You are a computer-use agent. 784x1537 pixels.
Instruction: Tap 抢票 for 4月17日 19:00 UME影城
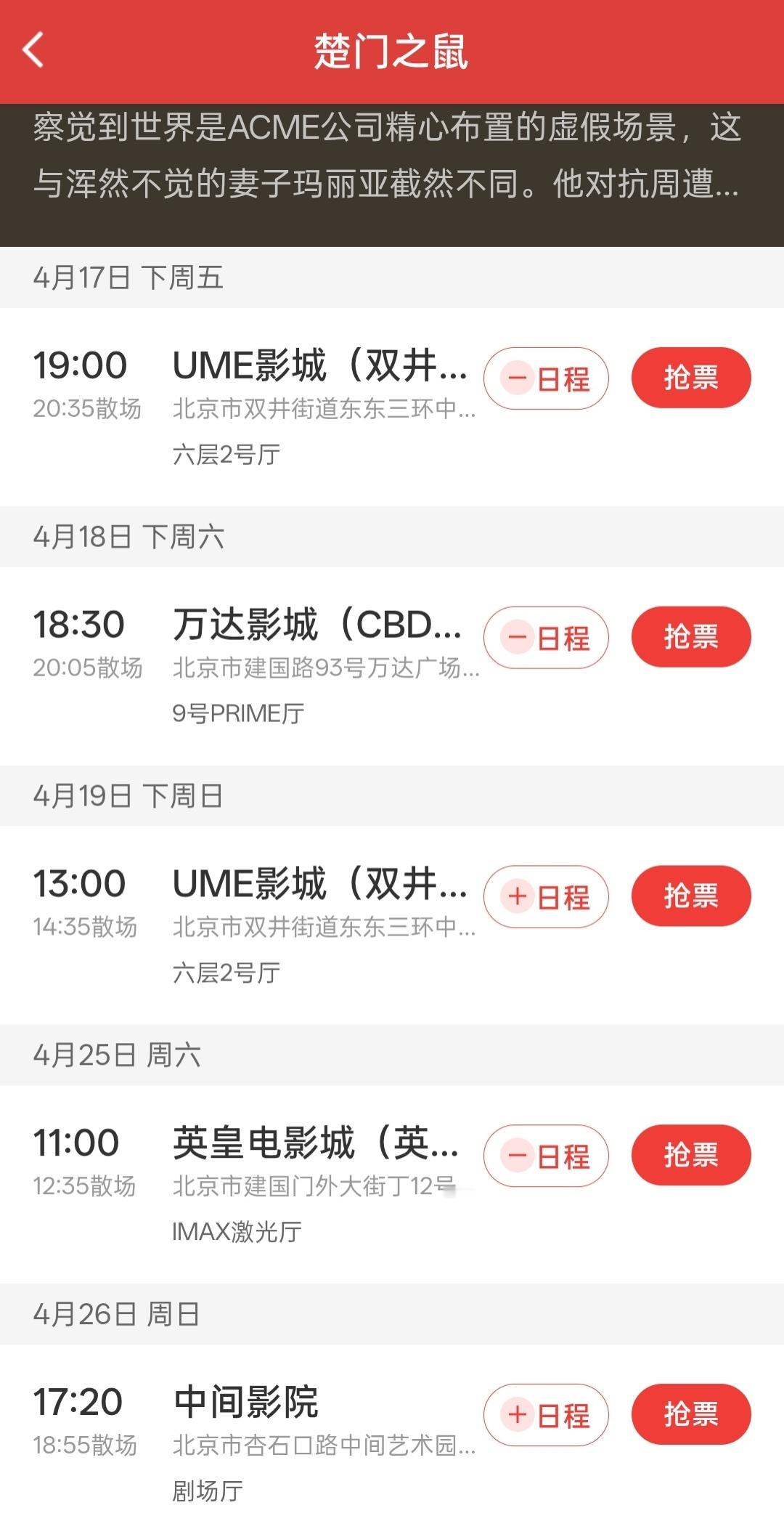pos(690,378)
